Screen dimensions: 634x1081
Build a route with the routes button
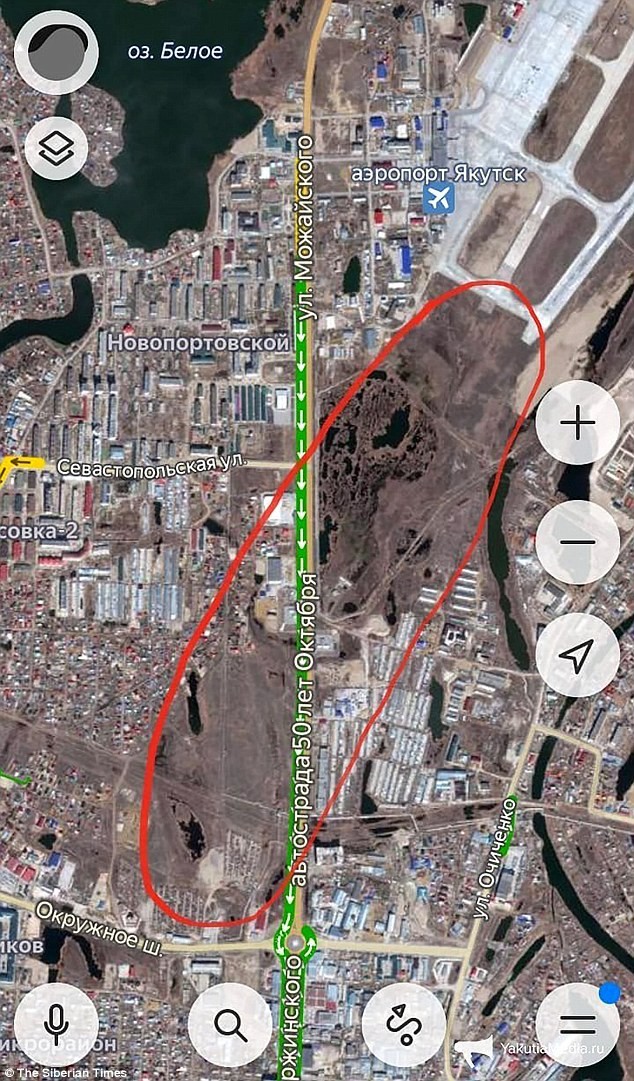click(x=404, y=1024)
